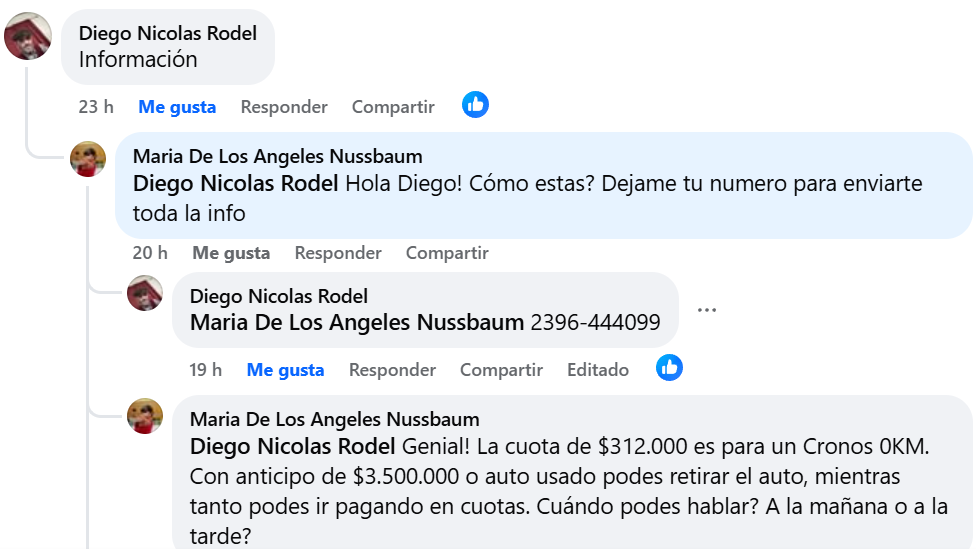Reply to Diego's phone number comment
The image size is (976, 549).
click(392, 370)
